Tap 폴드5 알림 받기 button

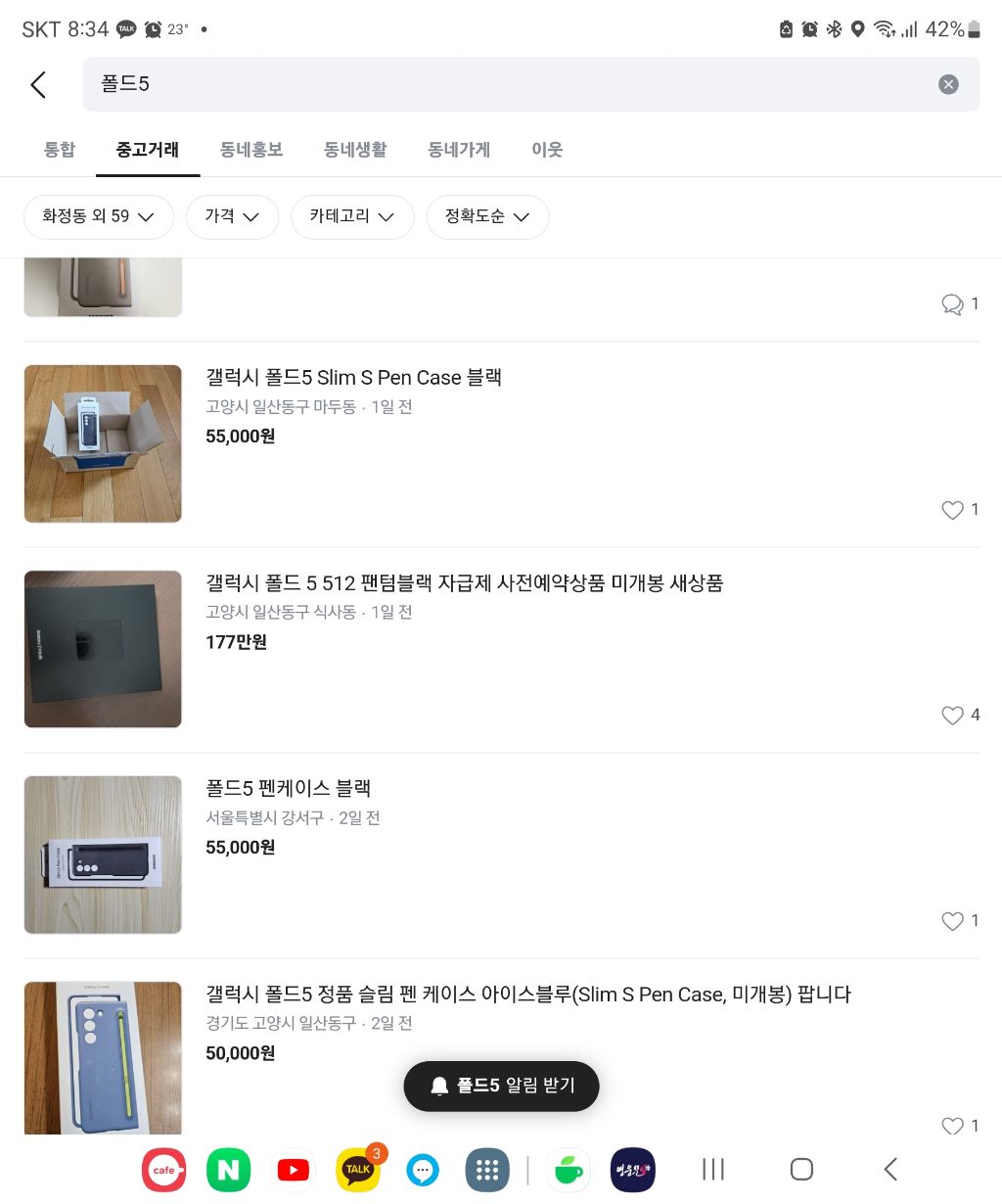click(x=501, y=1086)
